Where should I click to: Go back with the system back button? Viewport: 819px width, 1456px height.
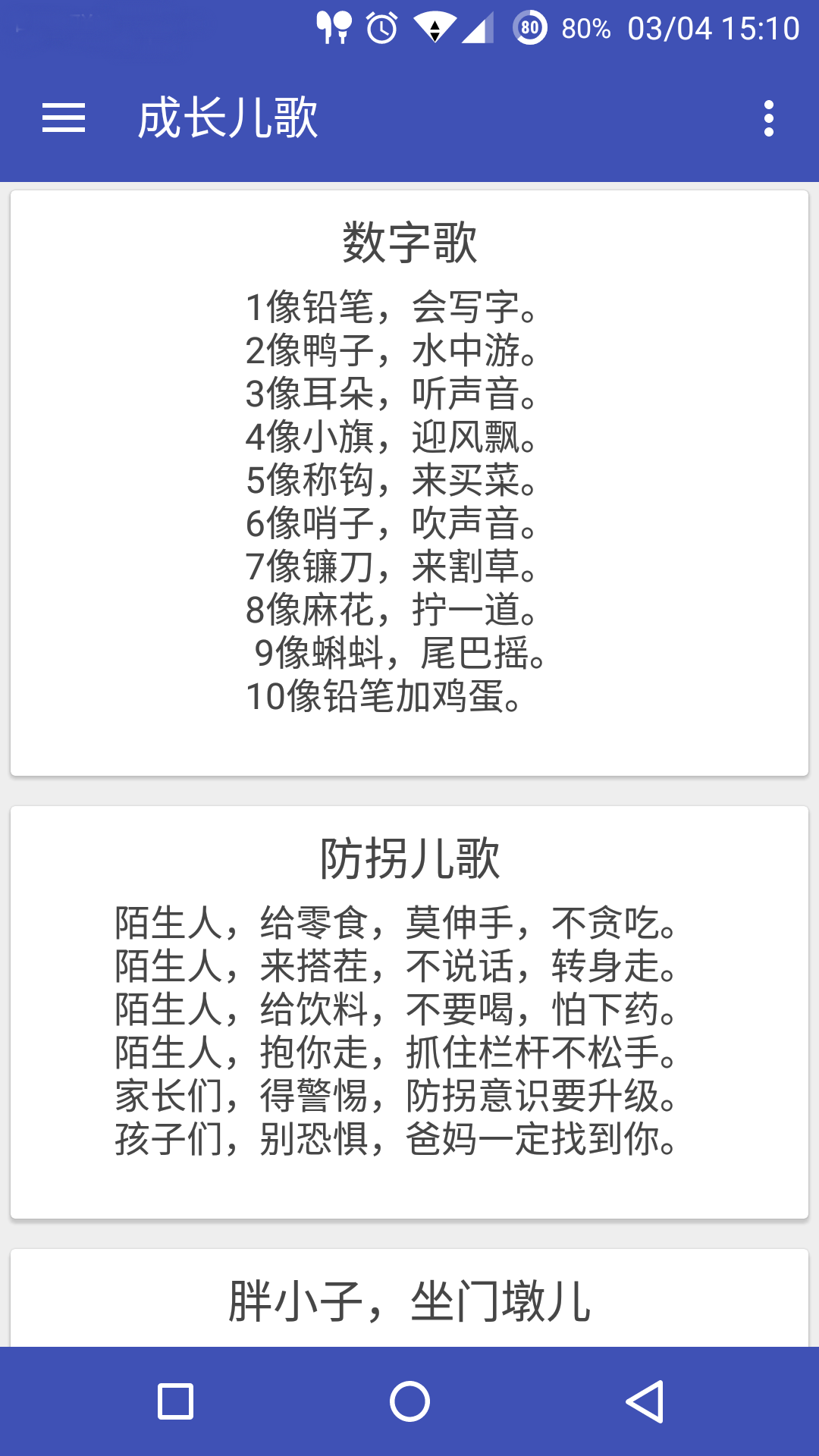pyautogui.click(x=645, y=1401)
